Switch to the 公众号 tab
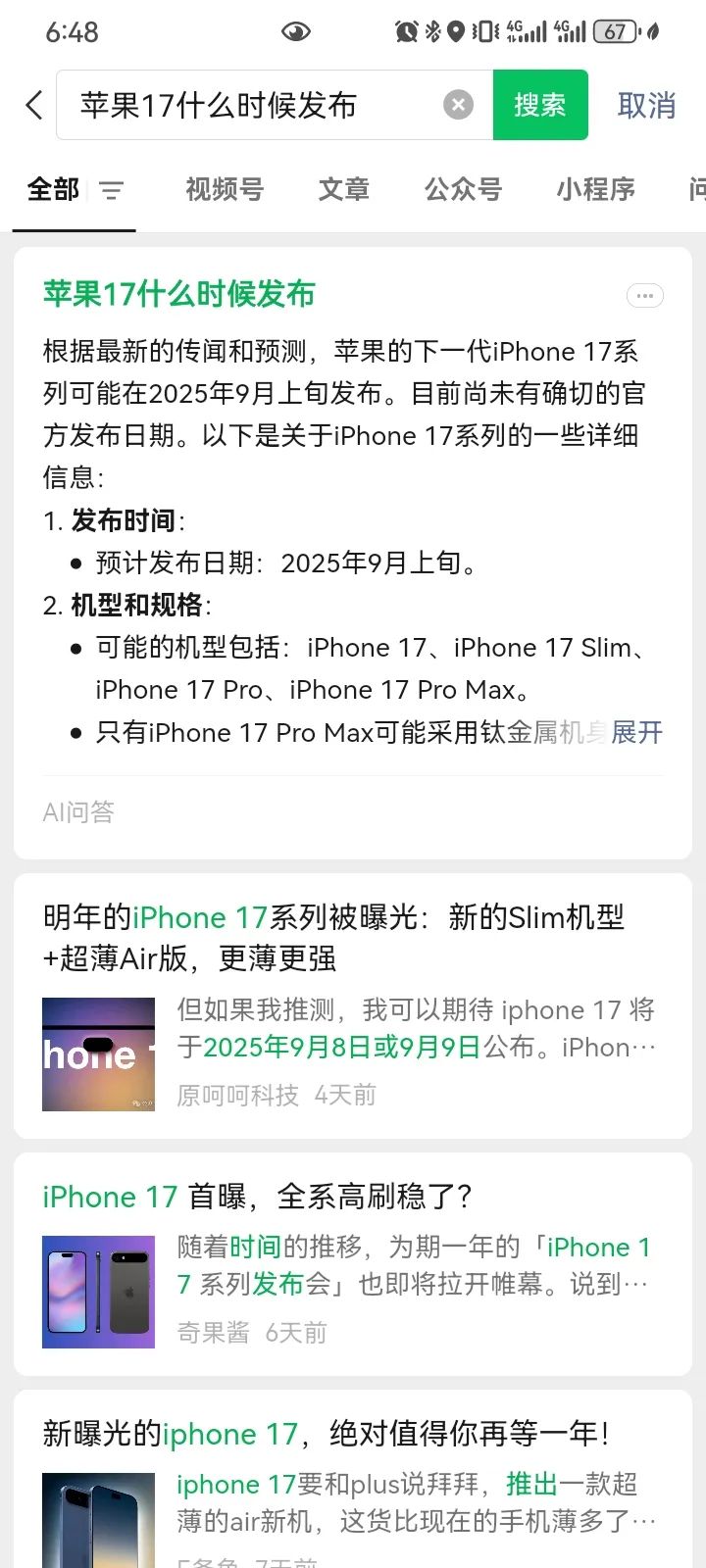This screenshot has height=1568, width=706. [x=463, y=189]
